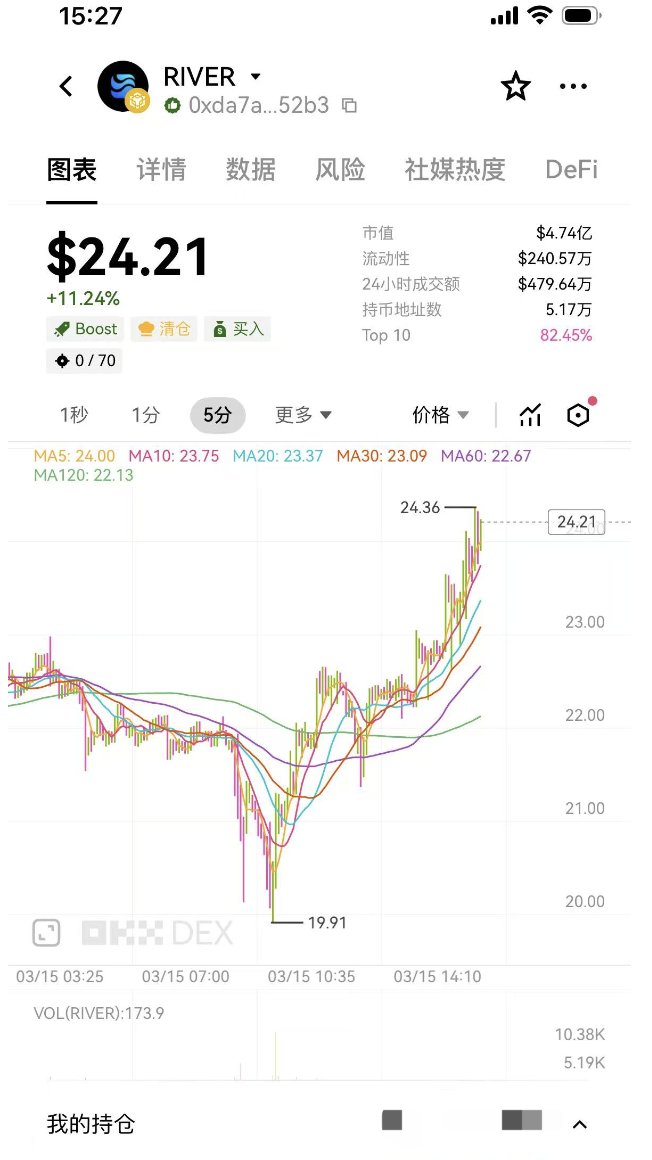Tap the 买入 chip
652x1160 pixels.
[237, 329]
